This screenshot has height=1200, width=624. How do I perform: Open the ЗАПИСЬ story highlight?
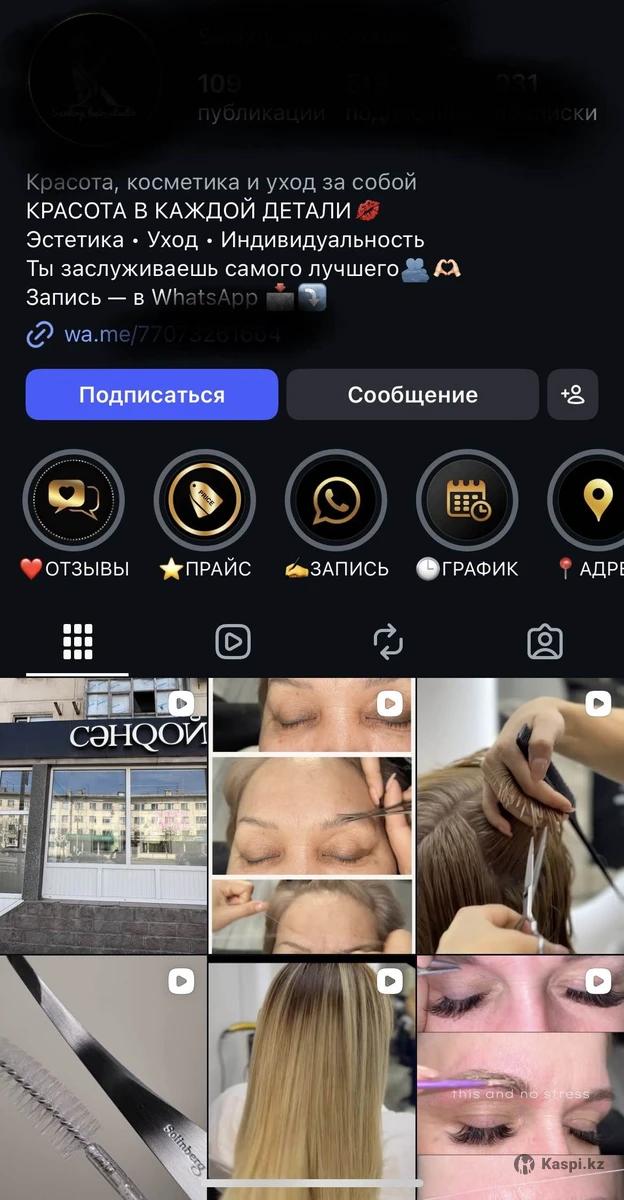336,500
